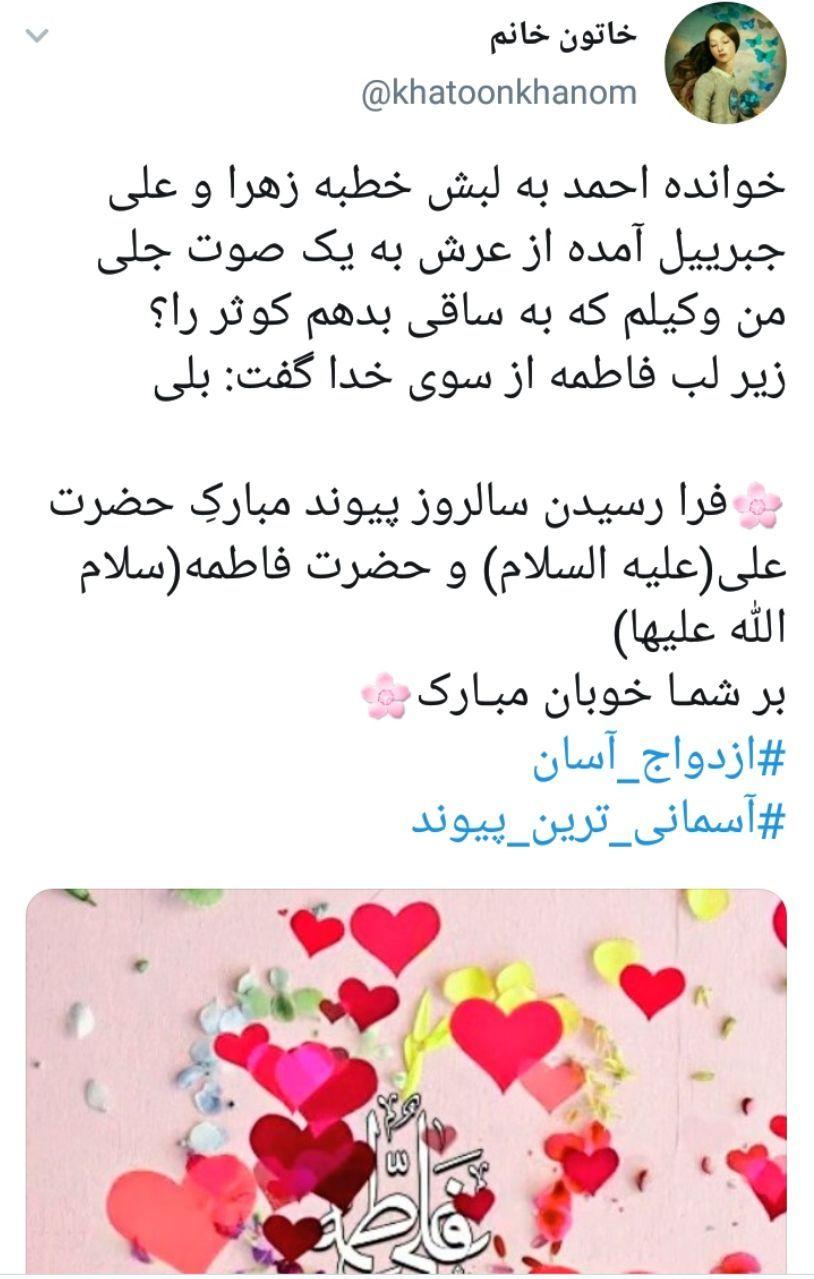Screen dimensions: 814x1279
Task: Open the @khatoonkhanom profile handle
Action: click(498, 93)
